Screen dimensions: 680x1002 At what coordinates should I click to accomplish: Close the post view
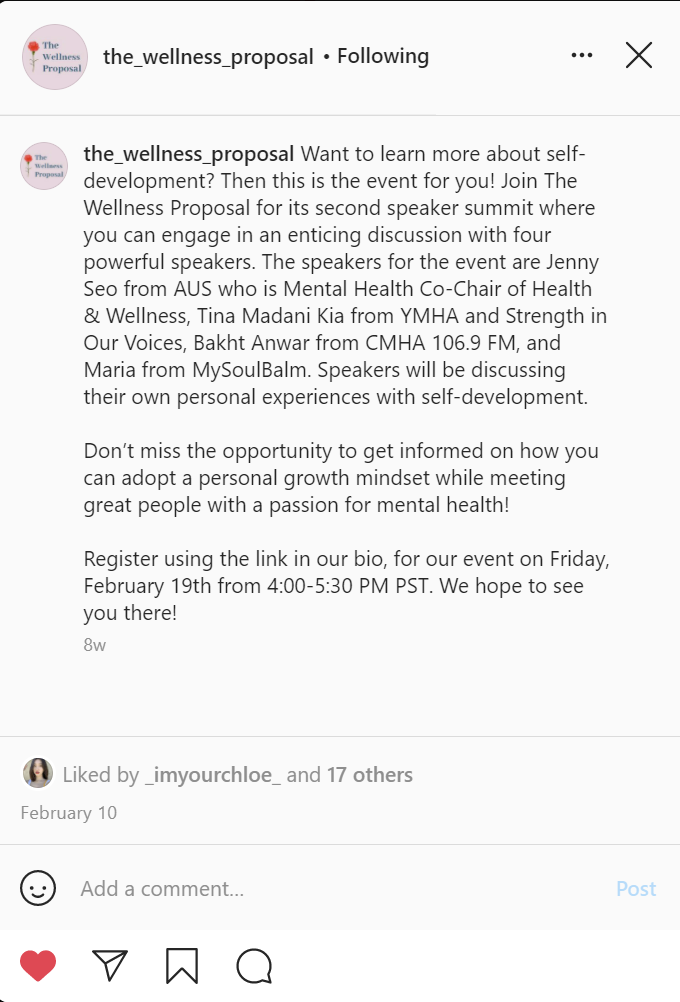point(639,56)
